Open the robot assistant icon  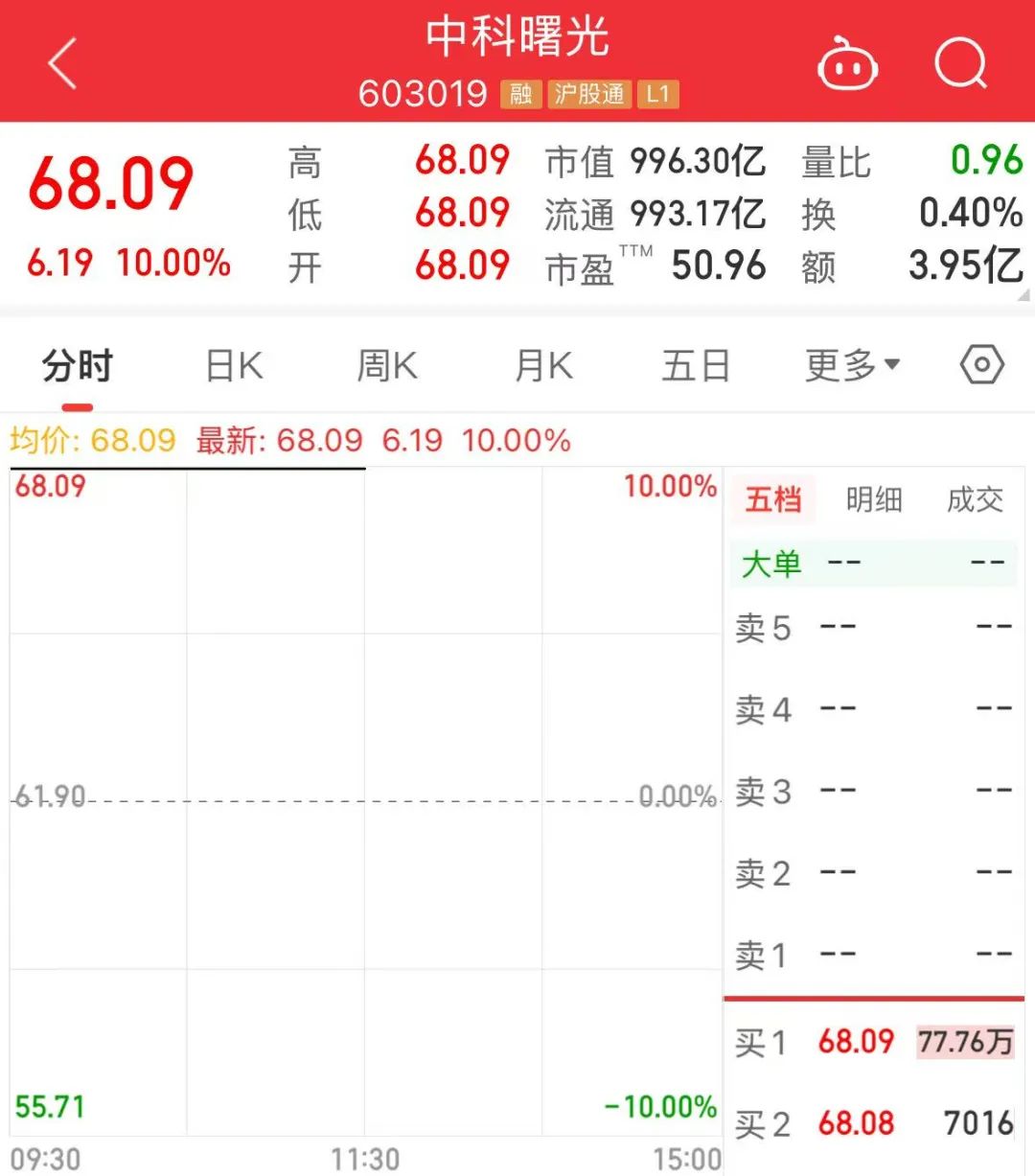(847, 65)
